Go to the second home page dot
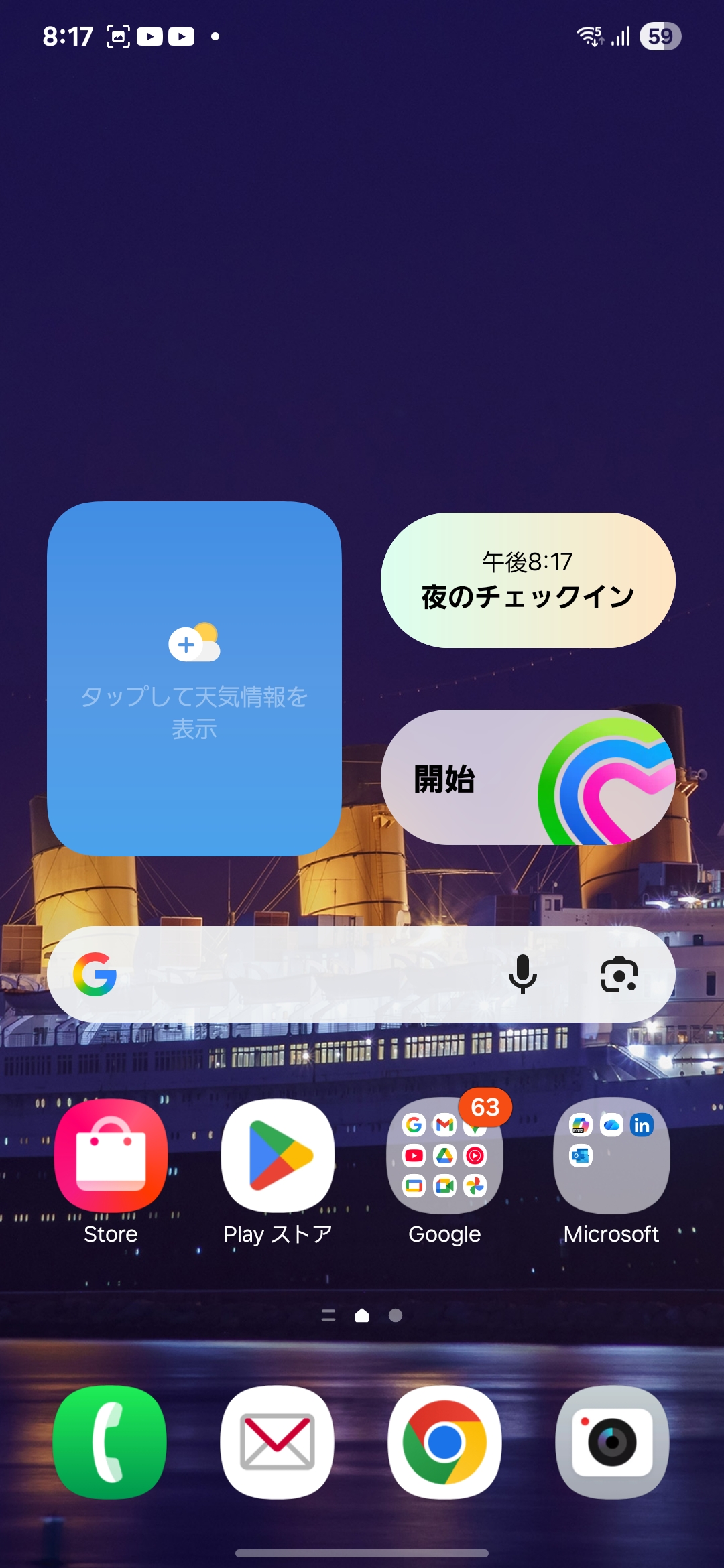This screenshot has height=1568, width=724. click(396, 1315)
